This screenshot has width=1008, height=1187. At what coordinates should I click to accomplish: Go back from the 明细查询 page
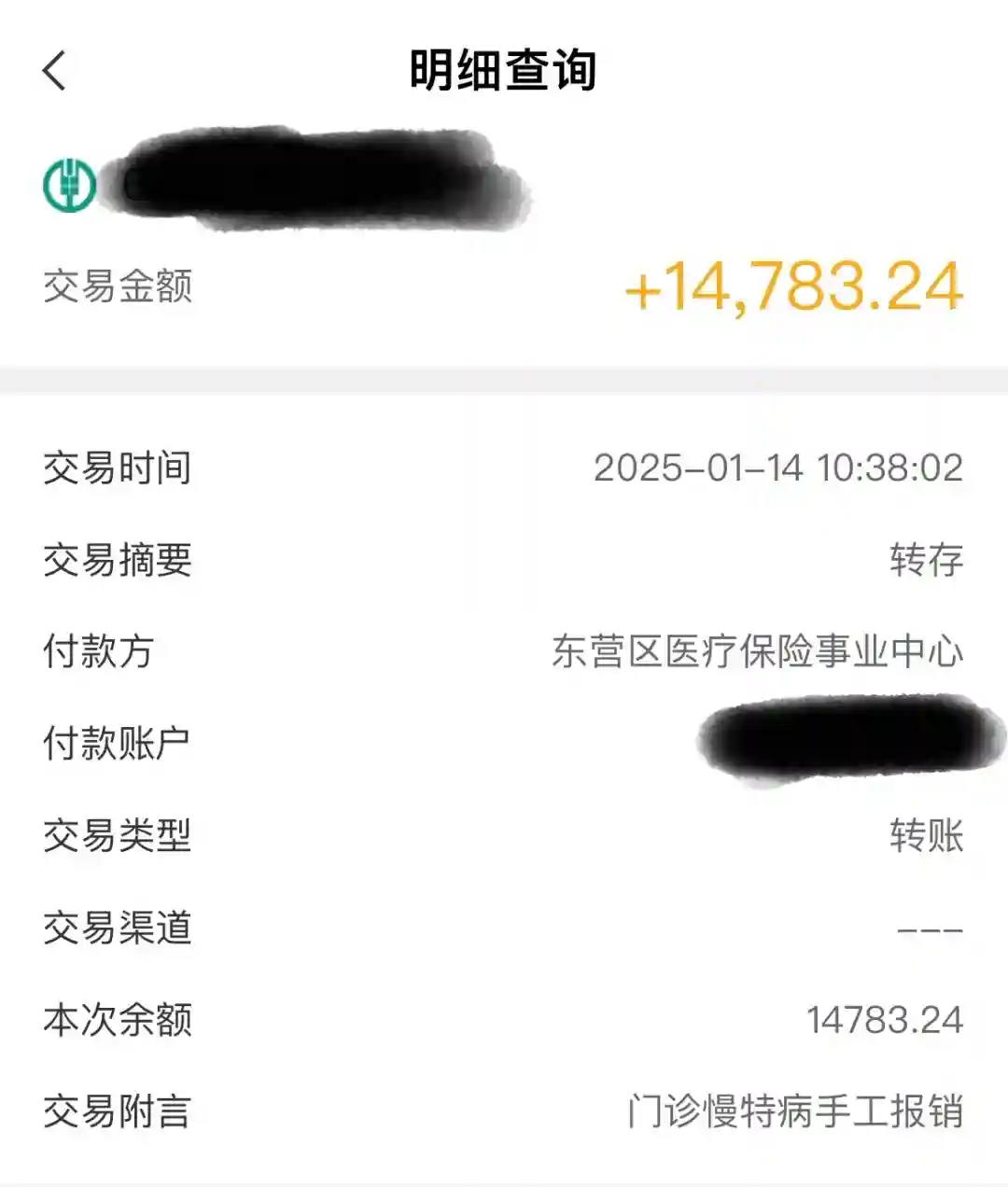point(55,71)
